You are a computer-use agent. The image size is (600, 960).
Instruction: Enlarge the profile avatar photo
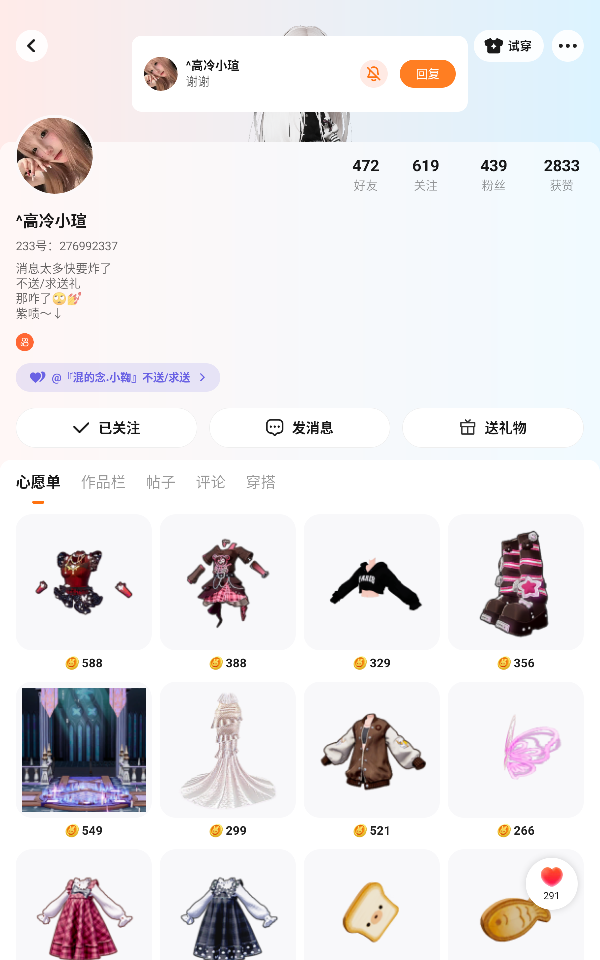tap(55, 156)
